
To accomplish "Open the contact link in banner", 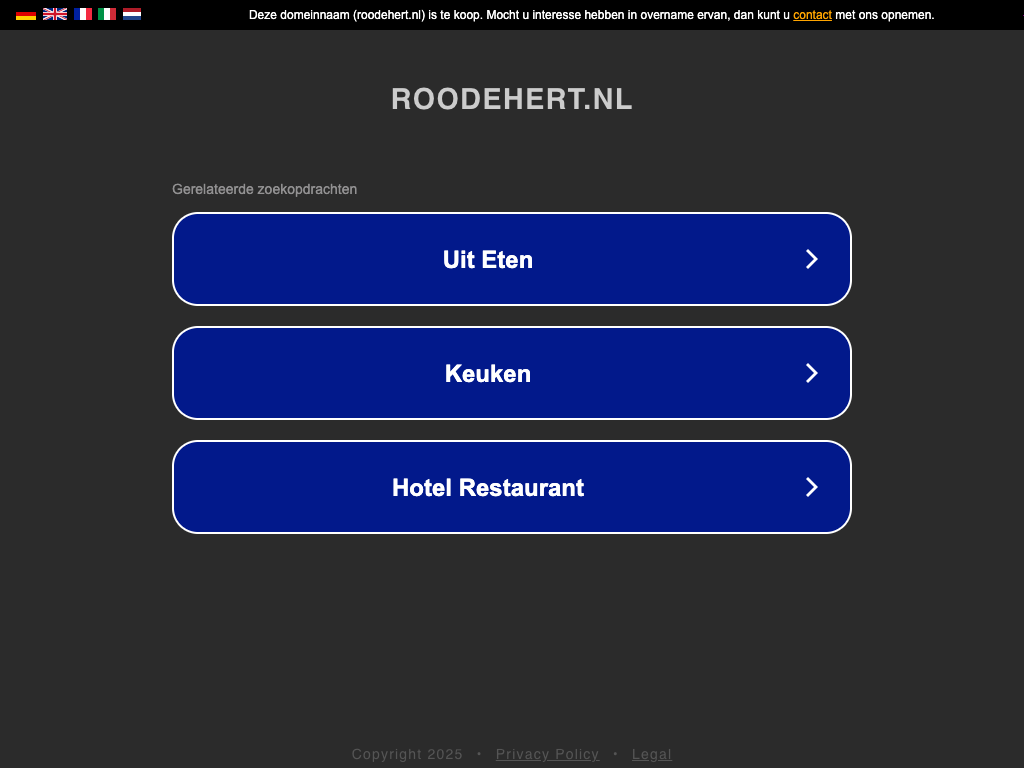I will 812,15.
